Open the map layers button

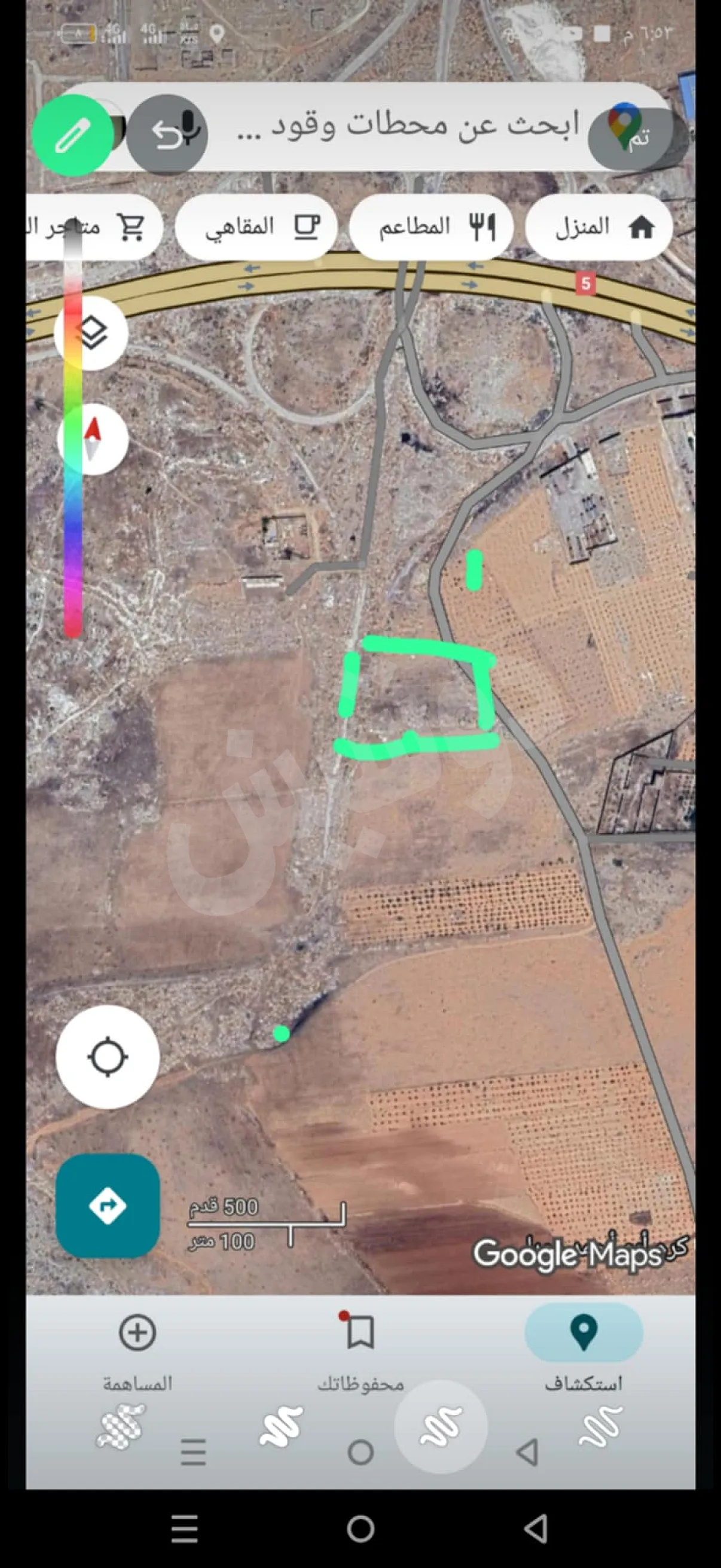click(x=91, y=334)
